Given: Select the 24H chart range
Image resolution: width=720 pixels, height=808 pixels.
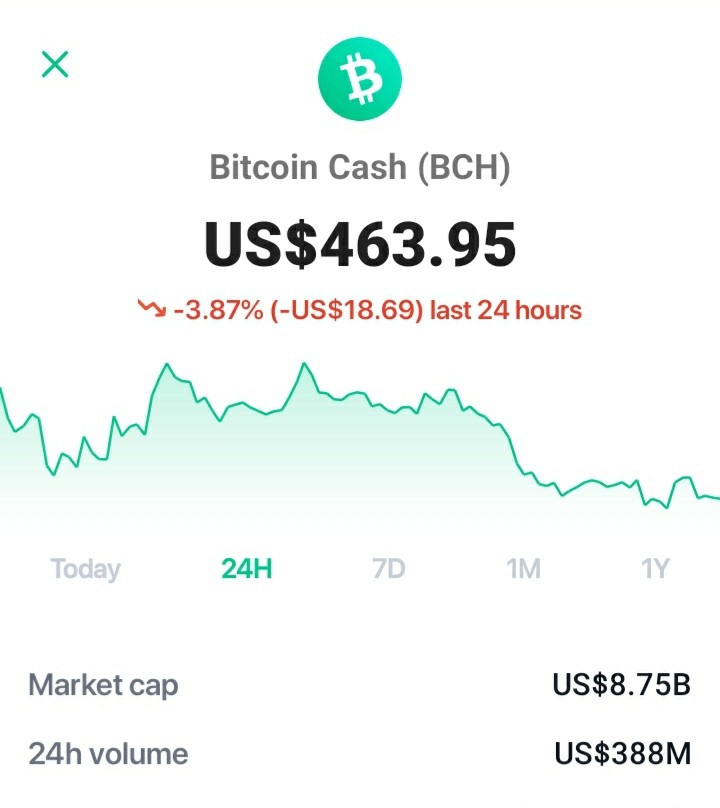Looking at the screenshot, I should [247, 569].
